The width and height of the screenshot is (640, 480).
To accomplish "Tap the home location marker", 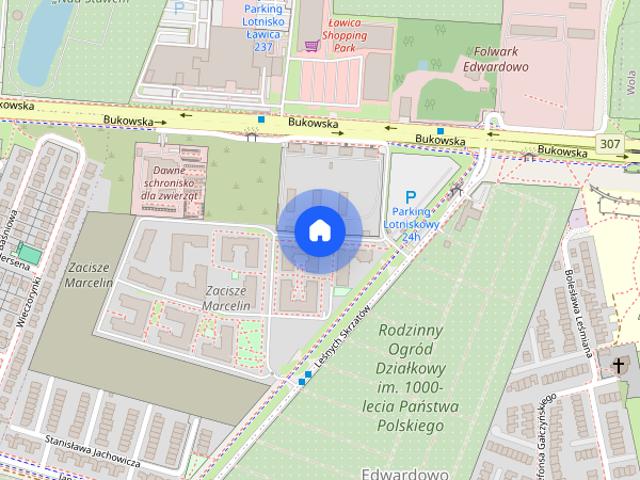I will point(319,231).
